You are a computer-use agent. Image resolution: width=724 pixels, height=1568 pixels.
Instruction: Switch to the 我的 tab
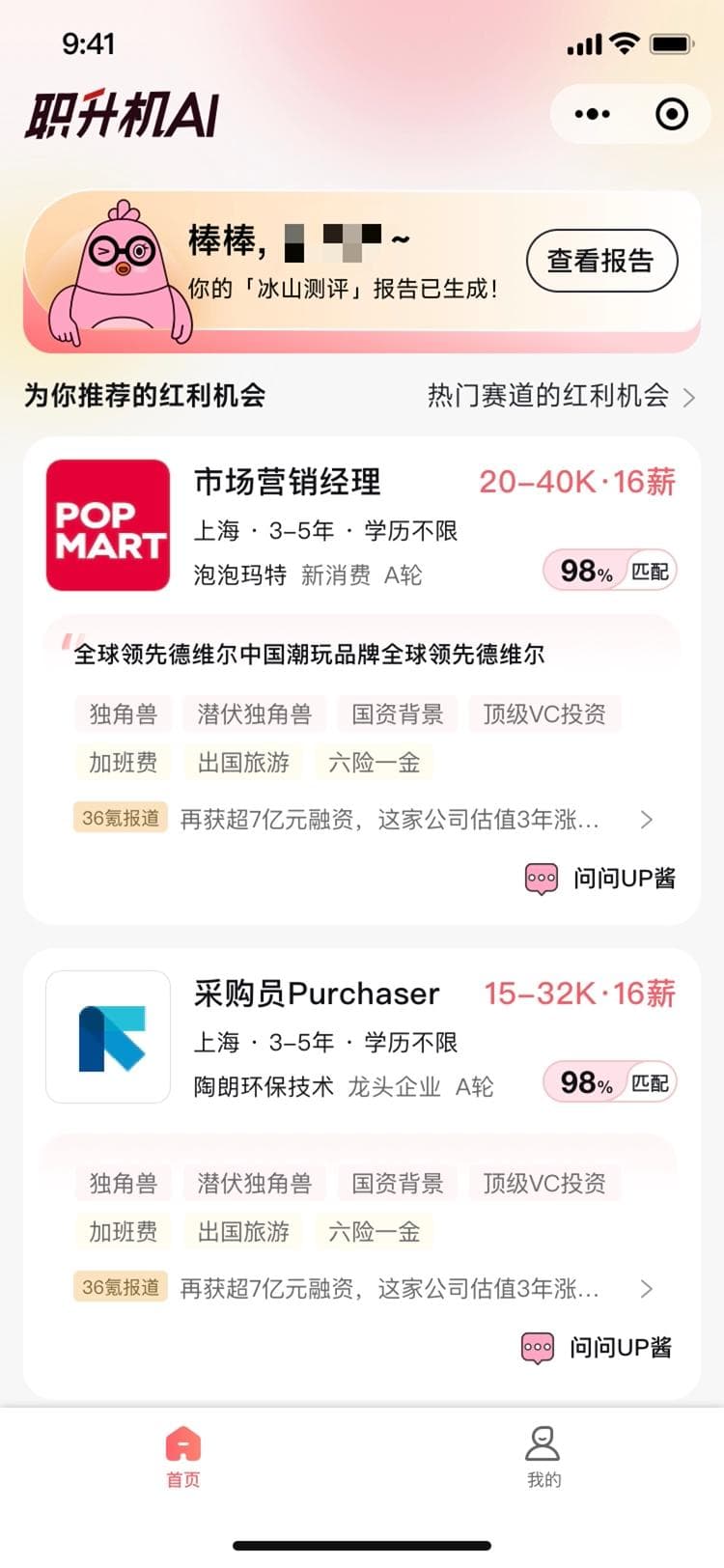[543, 1456]
